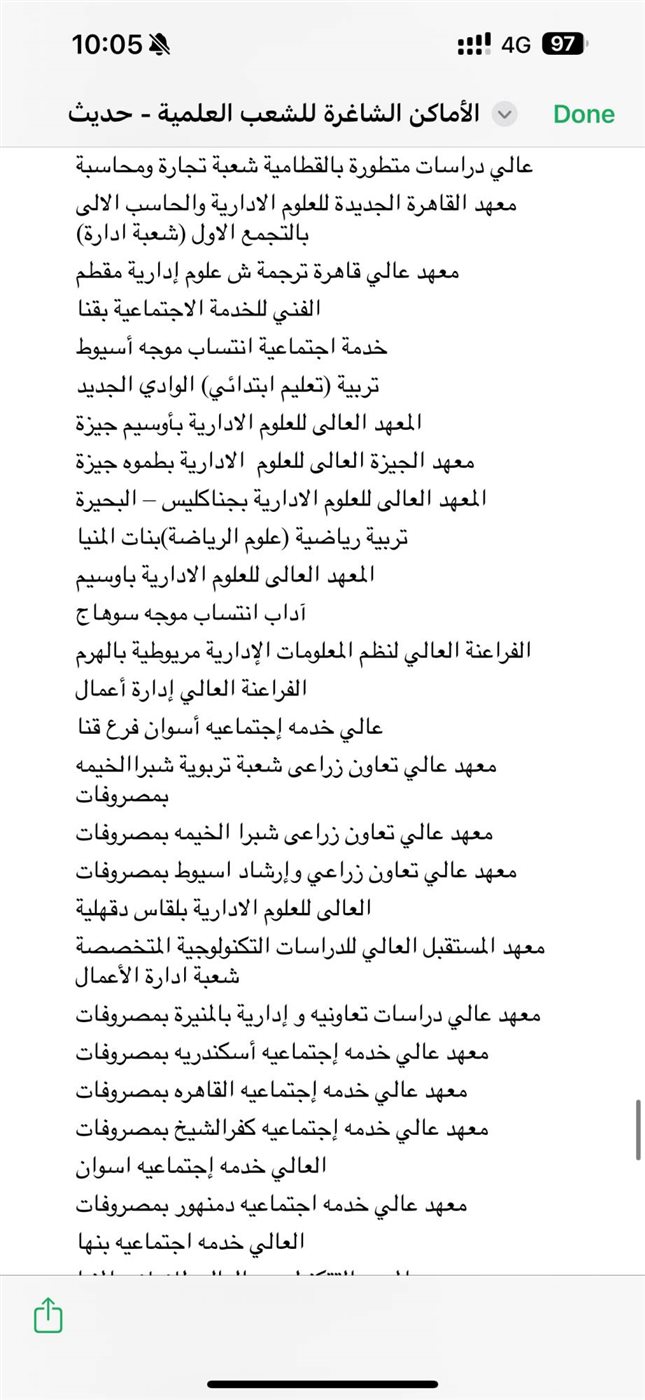The image size is (645, 1400).
Task: Tap Done to close the document
Action: pos(584,114)
